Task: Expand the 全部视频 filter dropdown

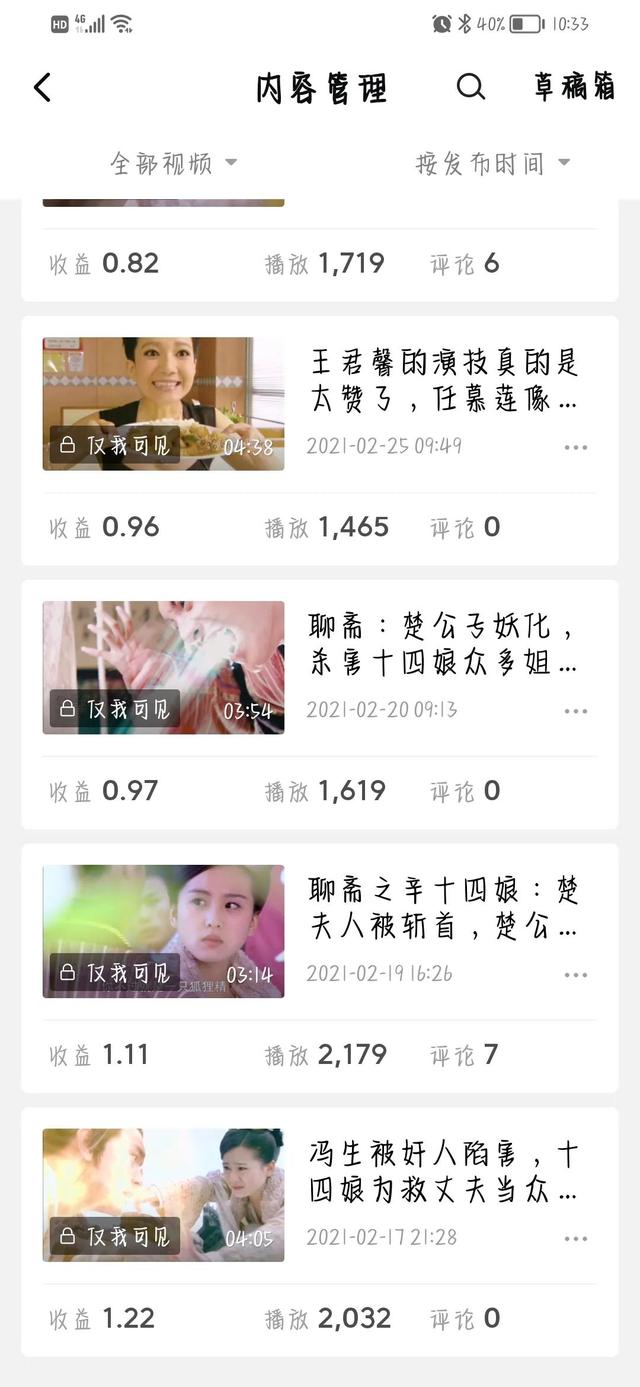Action: (x=173, y=163)
